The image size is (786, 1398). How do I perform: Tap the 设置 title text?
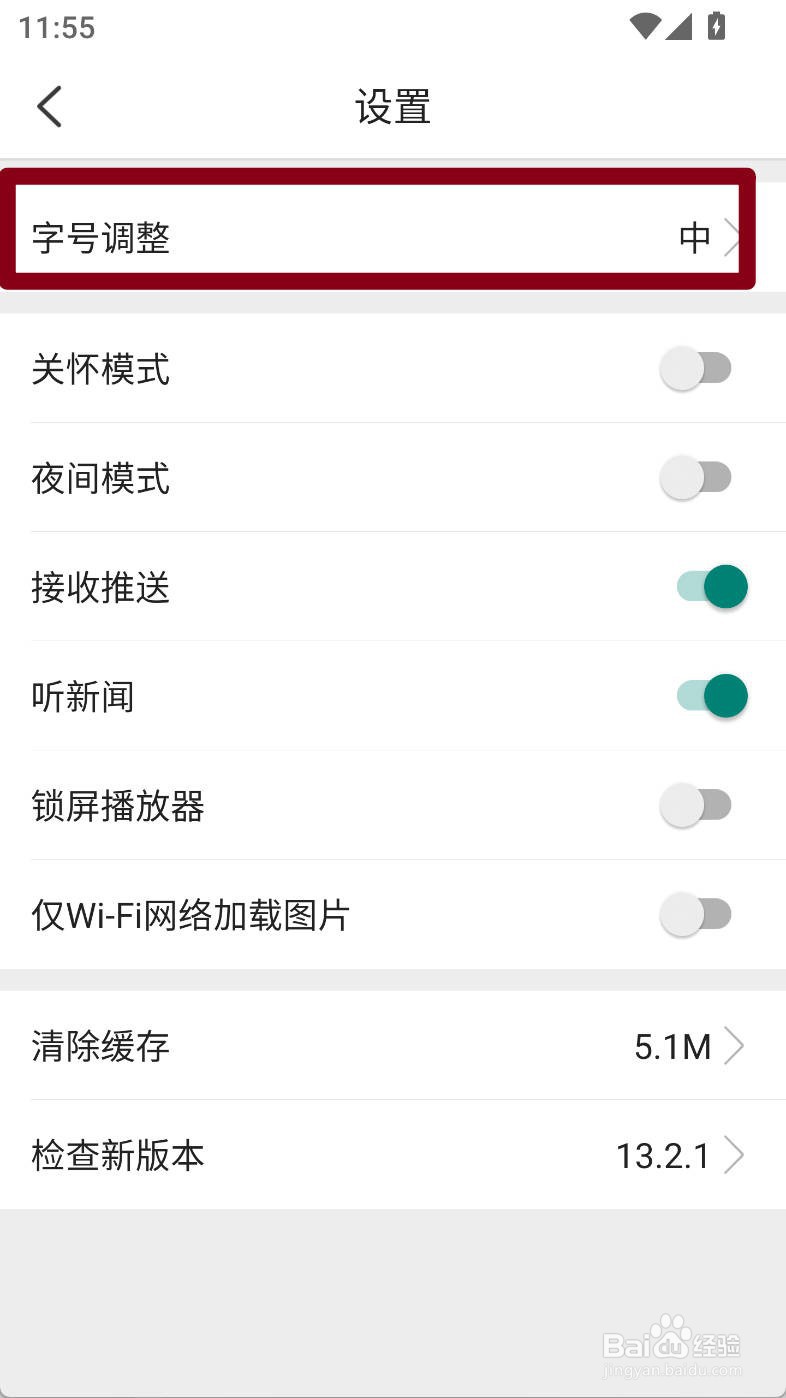coord(393,107)
